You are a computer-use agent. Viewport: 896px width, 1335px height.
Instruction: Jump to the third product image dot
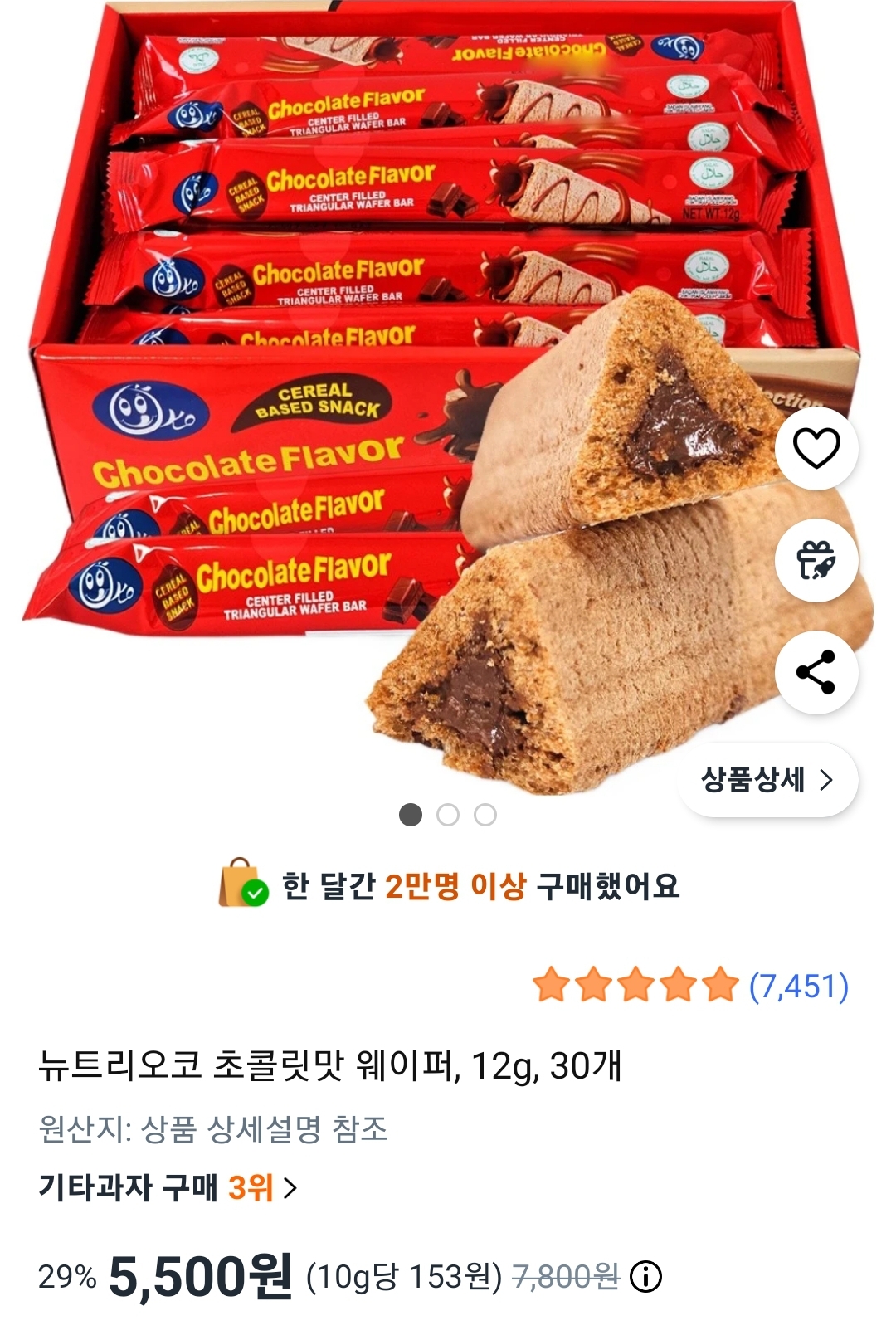click(x=485, y=815)
